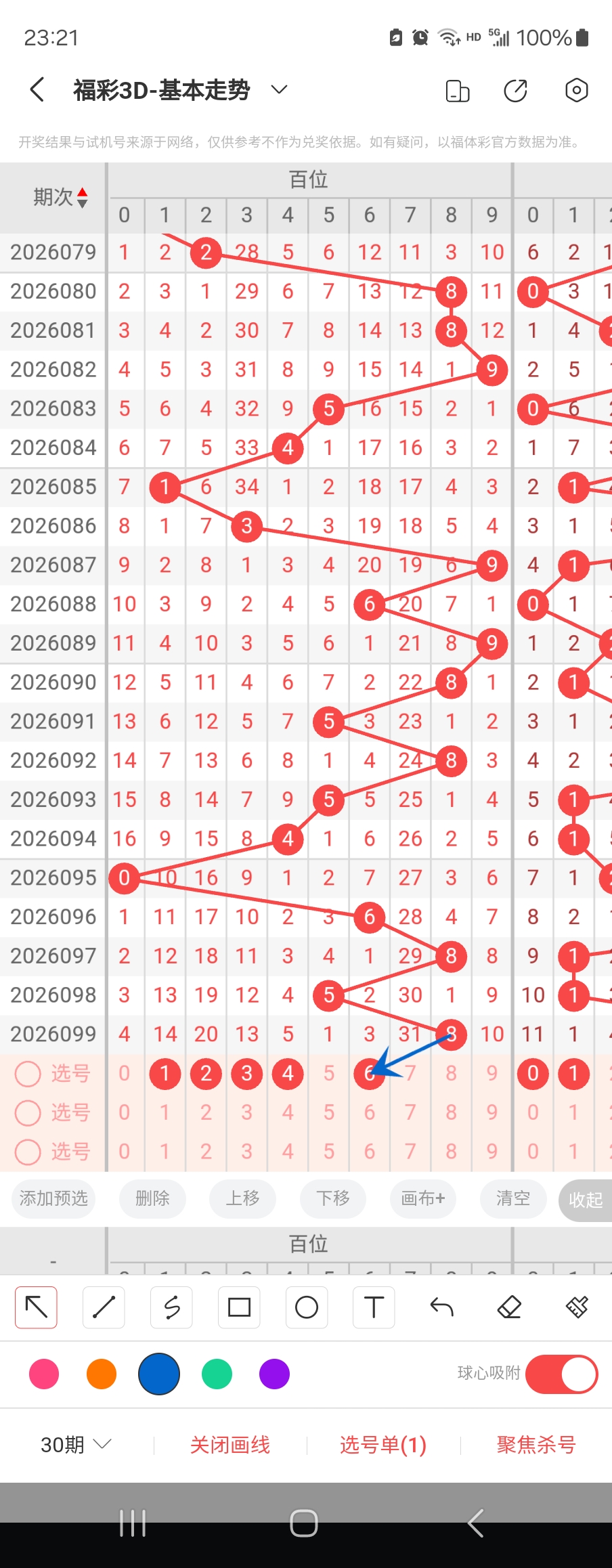The height and width of the screenshot is (1568, 612).
Task: Select the text tool
Action: (x=374, y=1307)
